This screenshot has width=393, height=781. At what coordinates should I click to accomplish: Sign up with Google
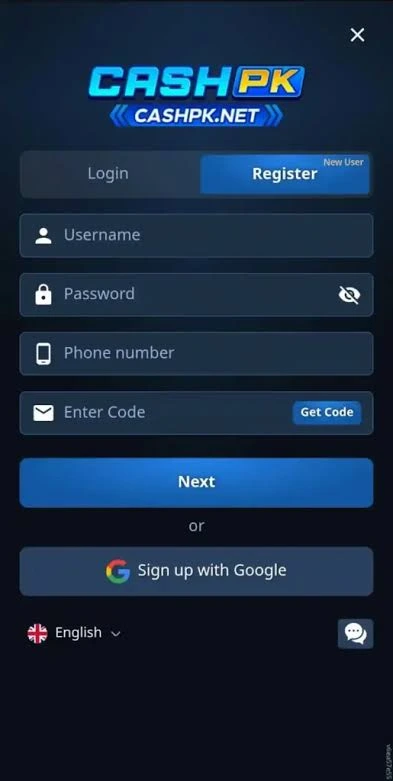click(196, 571)
